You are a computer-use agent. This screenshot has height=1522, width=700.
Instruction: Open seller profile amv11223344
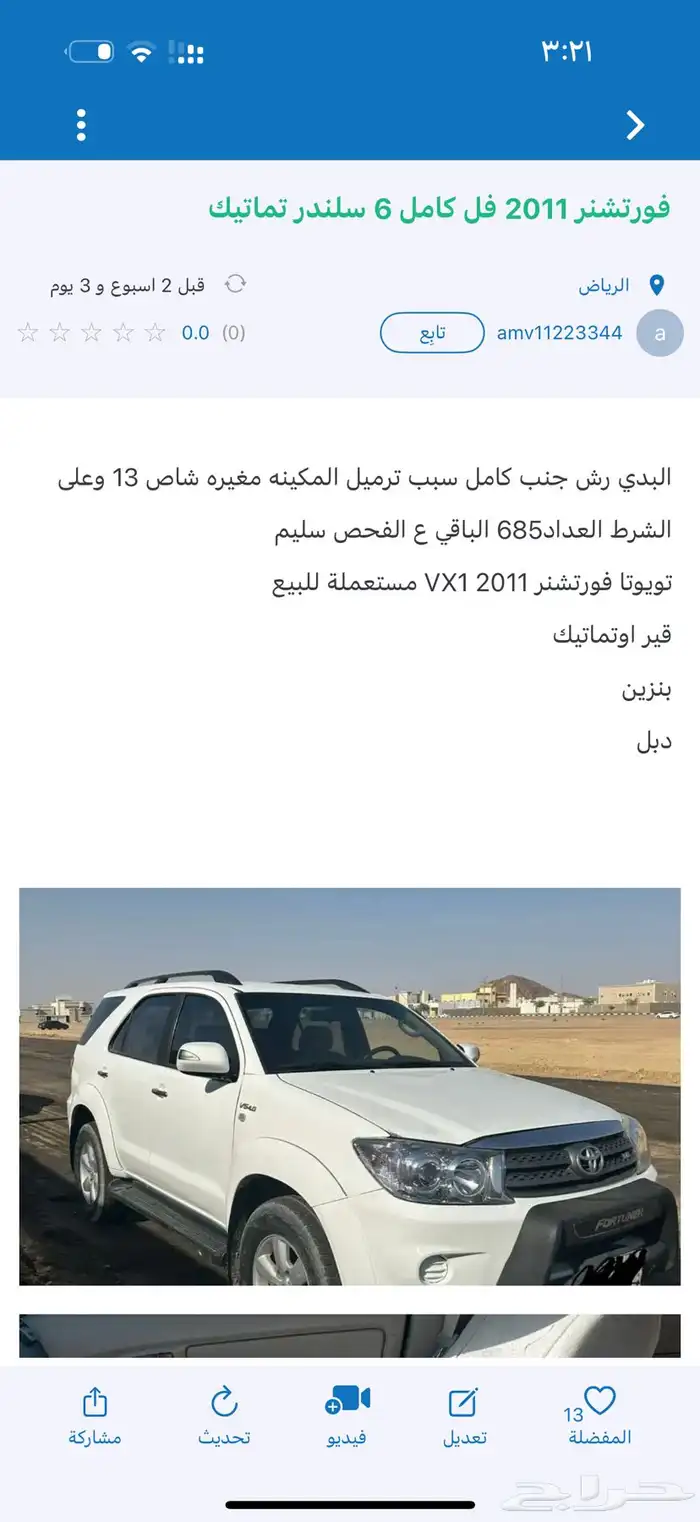click(560, 333)
